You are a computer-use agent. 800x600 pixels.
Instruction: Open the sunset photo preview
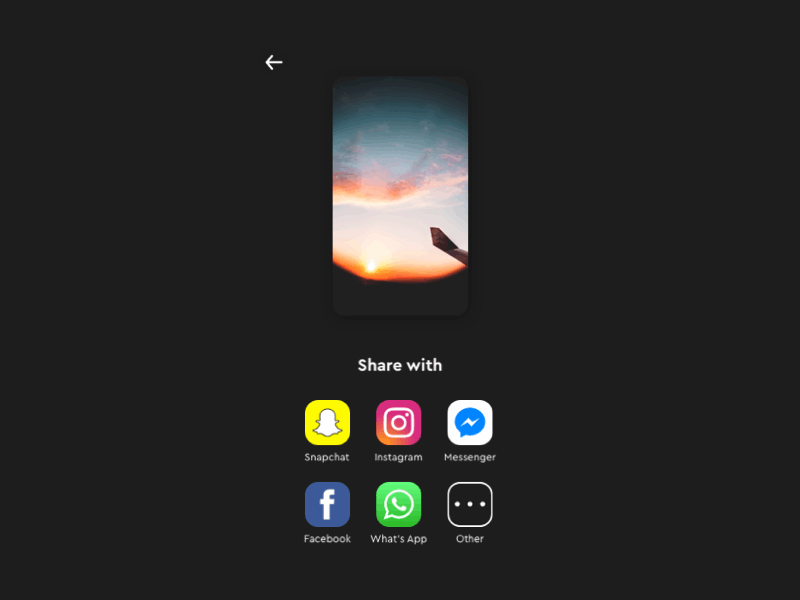(400, 196)
